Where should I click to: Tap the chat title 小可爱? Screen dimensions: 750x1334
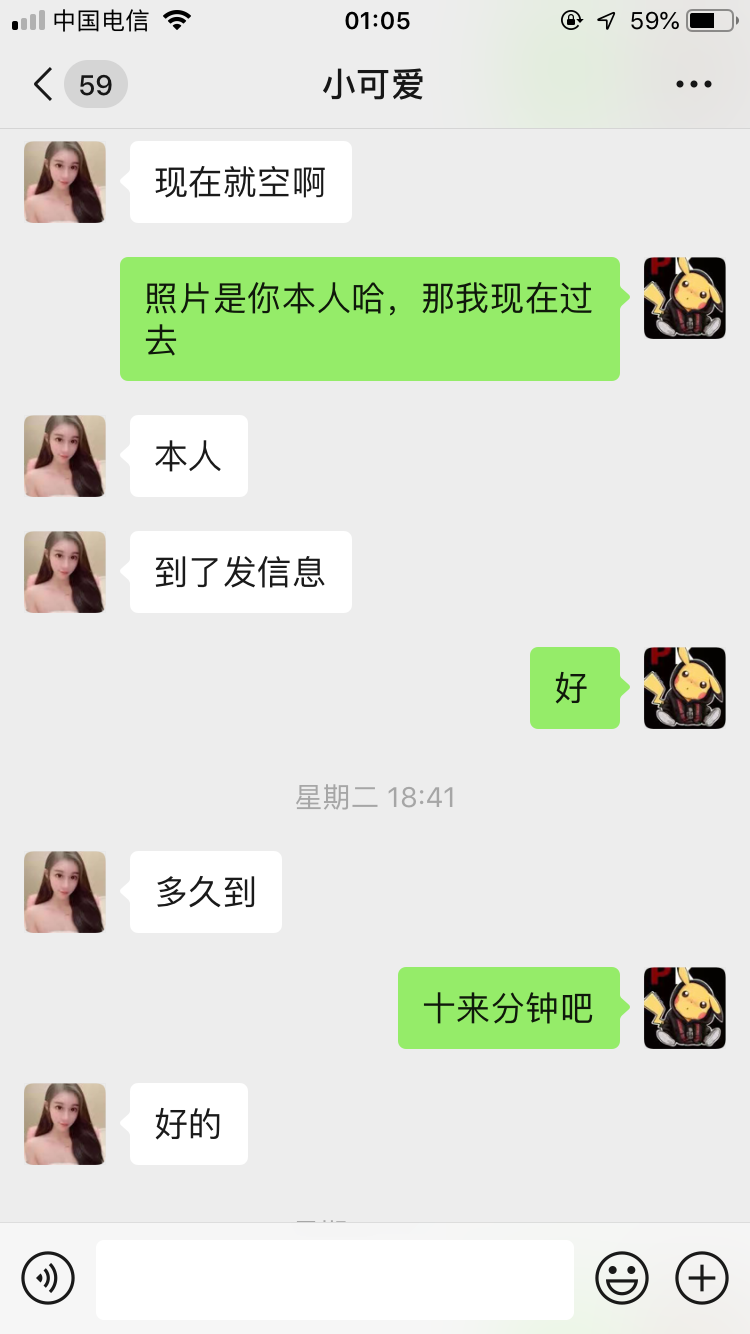point(374,84)
